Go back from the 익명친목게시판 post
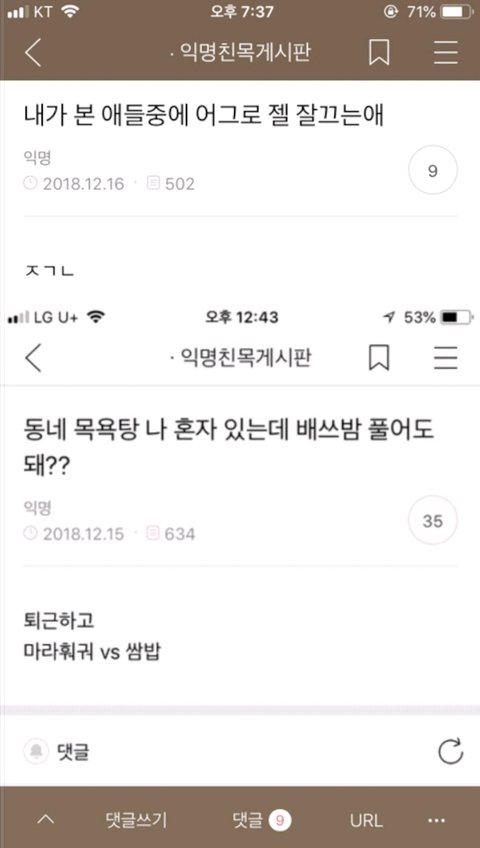The height and width of the screenshot is (848, 480). (x=34, y=52)
